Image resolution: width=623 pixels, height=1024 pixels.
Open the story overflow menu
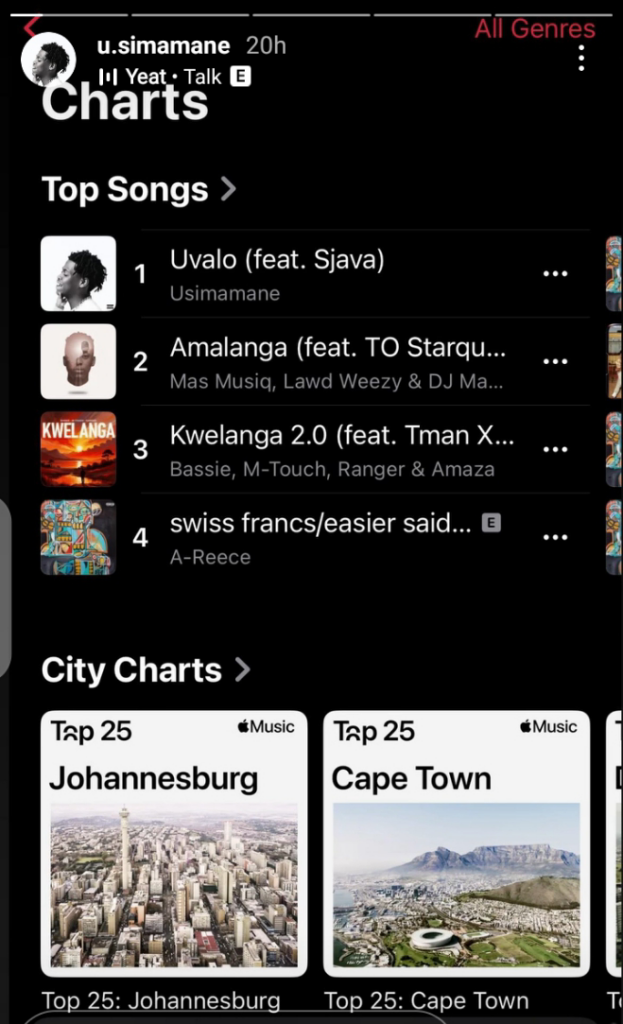pyautogui.click(x=582, y=58)
